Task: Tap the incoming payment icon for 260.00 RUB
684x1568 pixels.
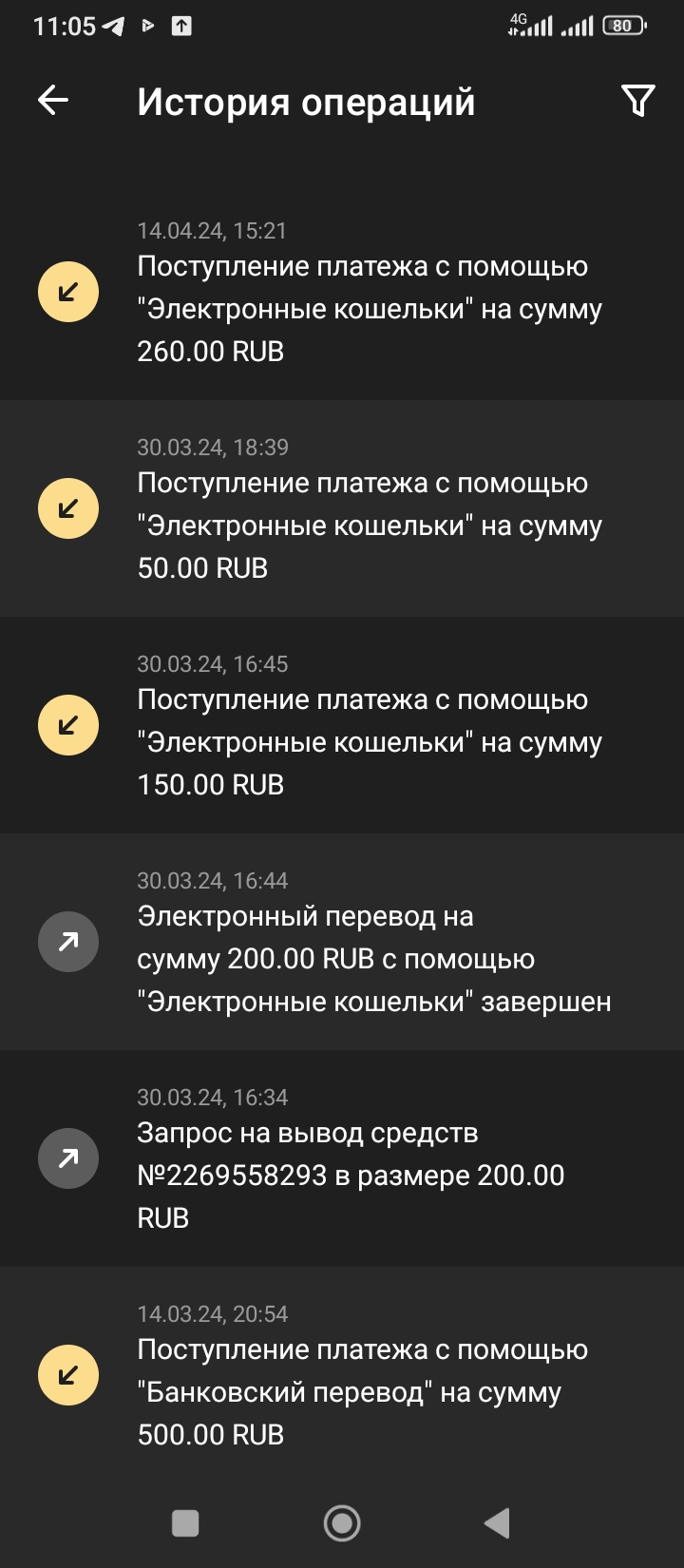Action: (x=66, y=292)
